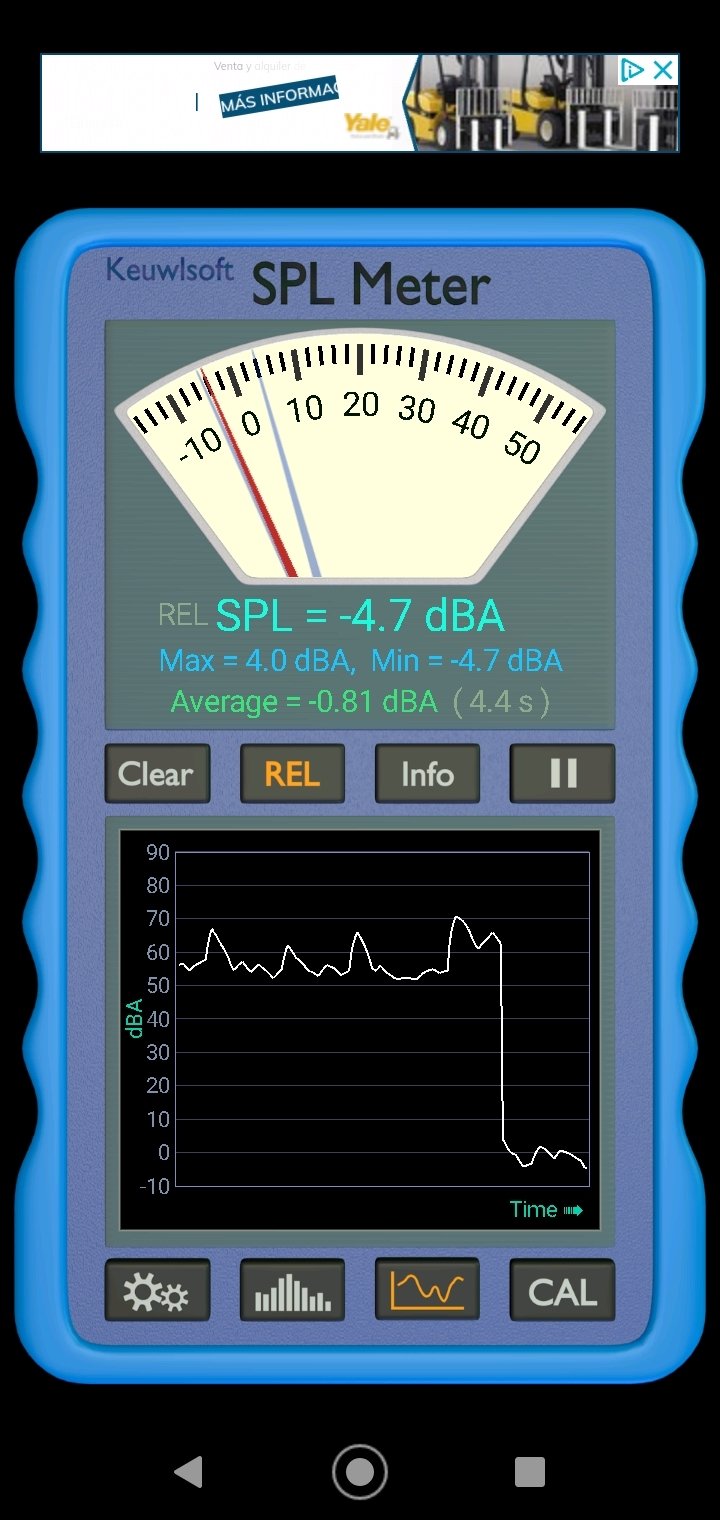Select the time history line graph view

(427, 1290)
